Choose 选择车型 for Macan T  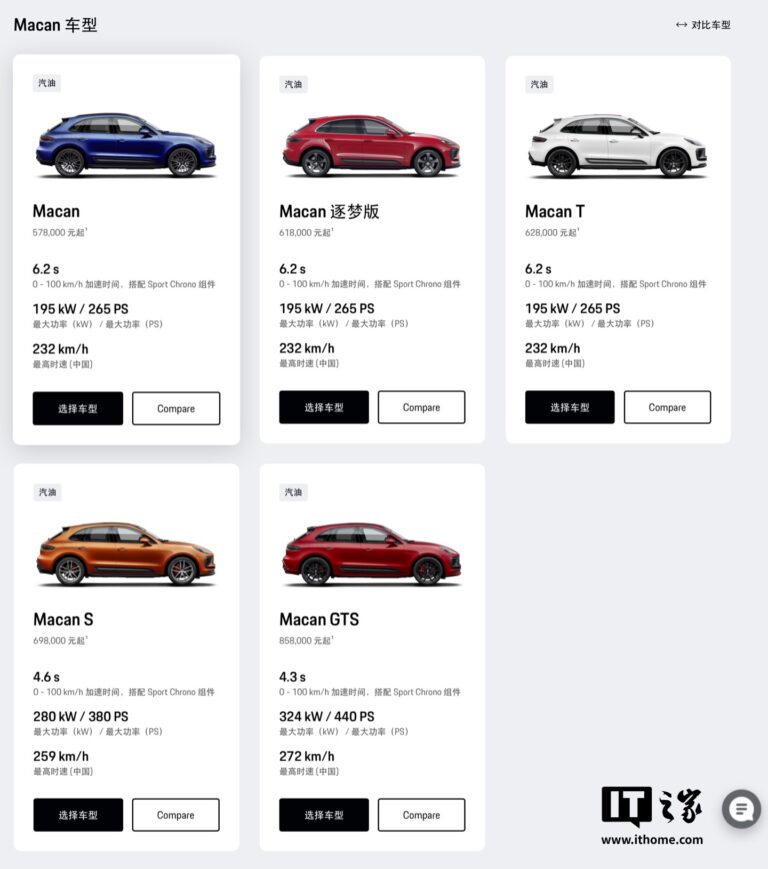coord(570,407)
